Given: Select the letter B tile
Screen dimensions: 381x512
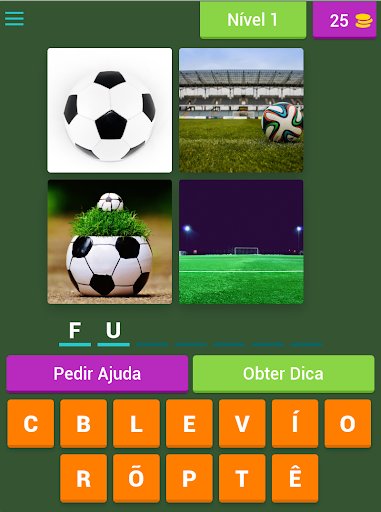Looking at the screenshot, I should 83,423.
